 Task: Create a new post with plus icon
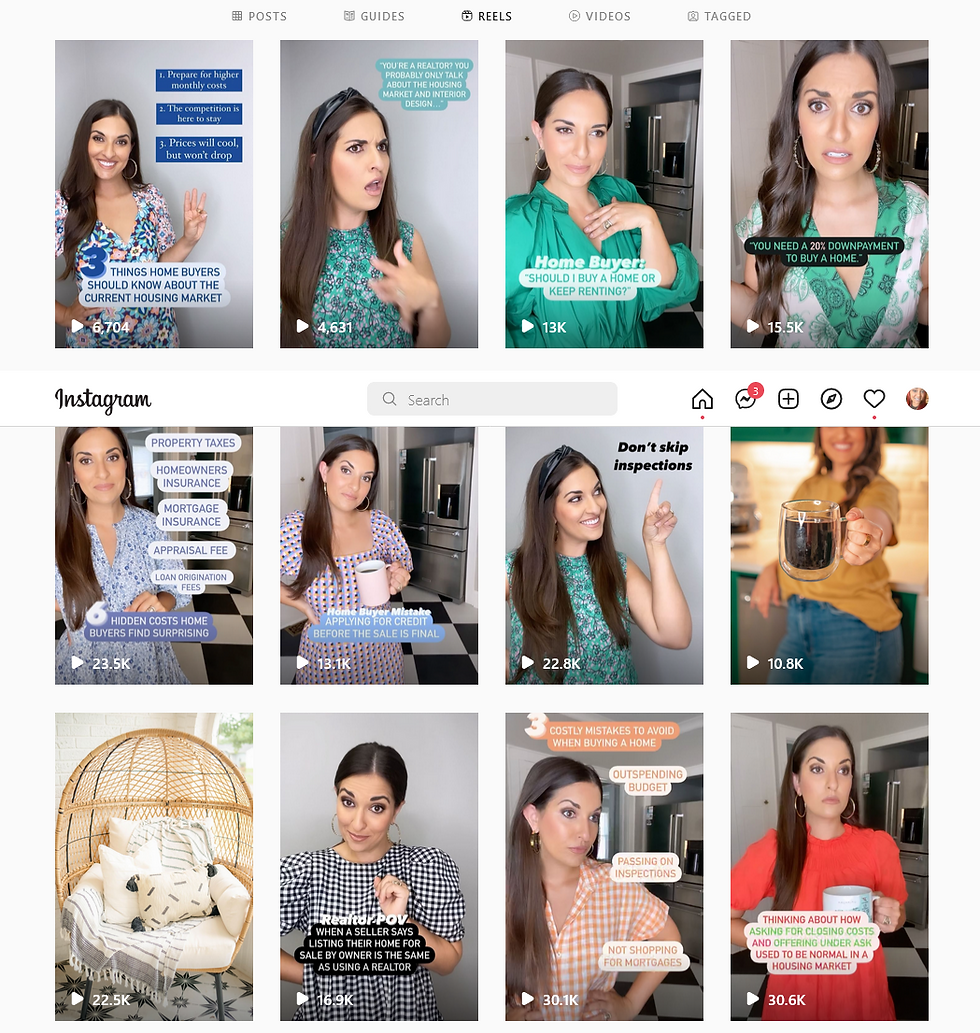[788, 399]
